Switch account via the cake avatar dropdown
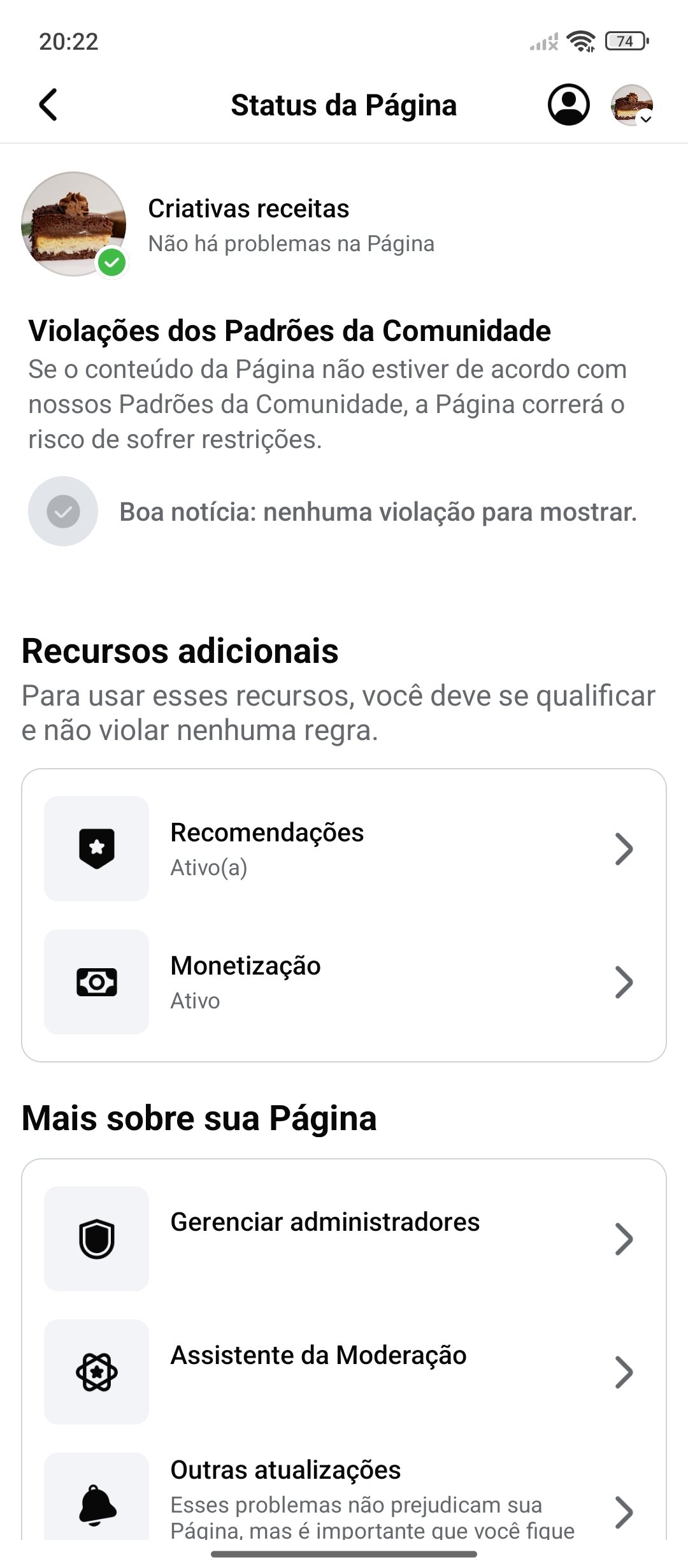Image resolution: width=688 pixels, height=1568 pixels. 632,105
